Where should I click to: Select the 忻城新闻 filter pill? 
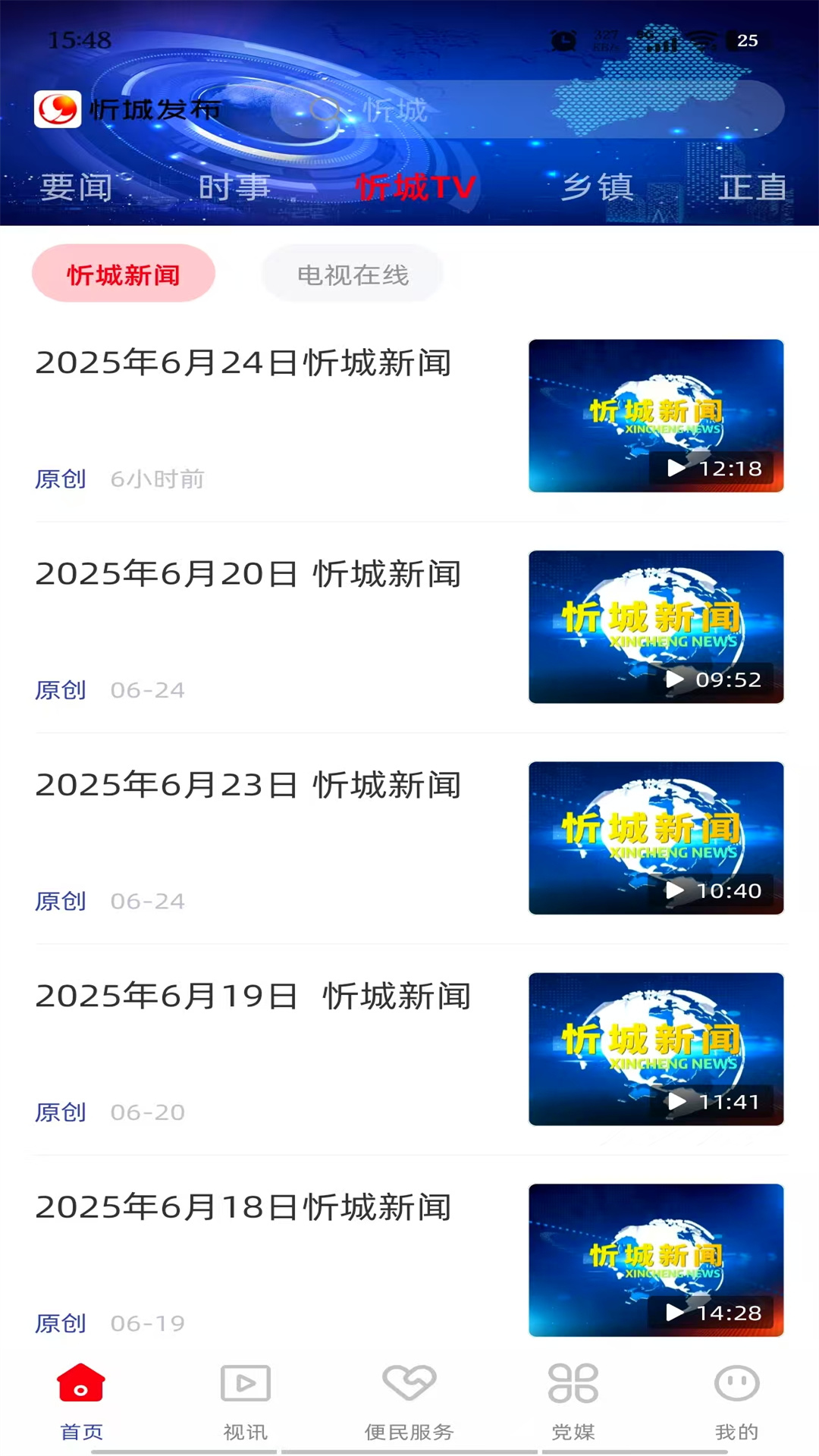(x=123, y=274)
